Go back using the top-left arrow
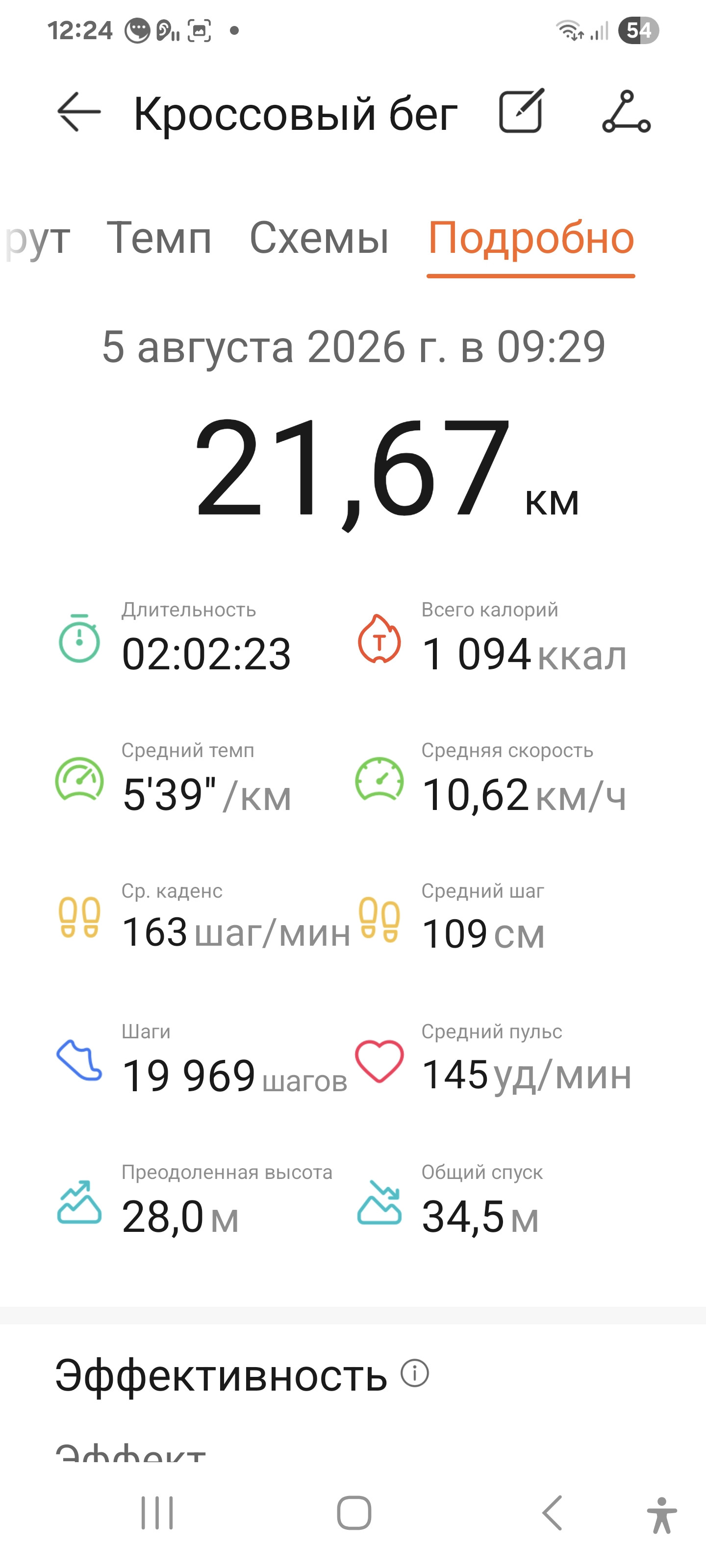 [78, 111]
